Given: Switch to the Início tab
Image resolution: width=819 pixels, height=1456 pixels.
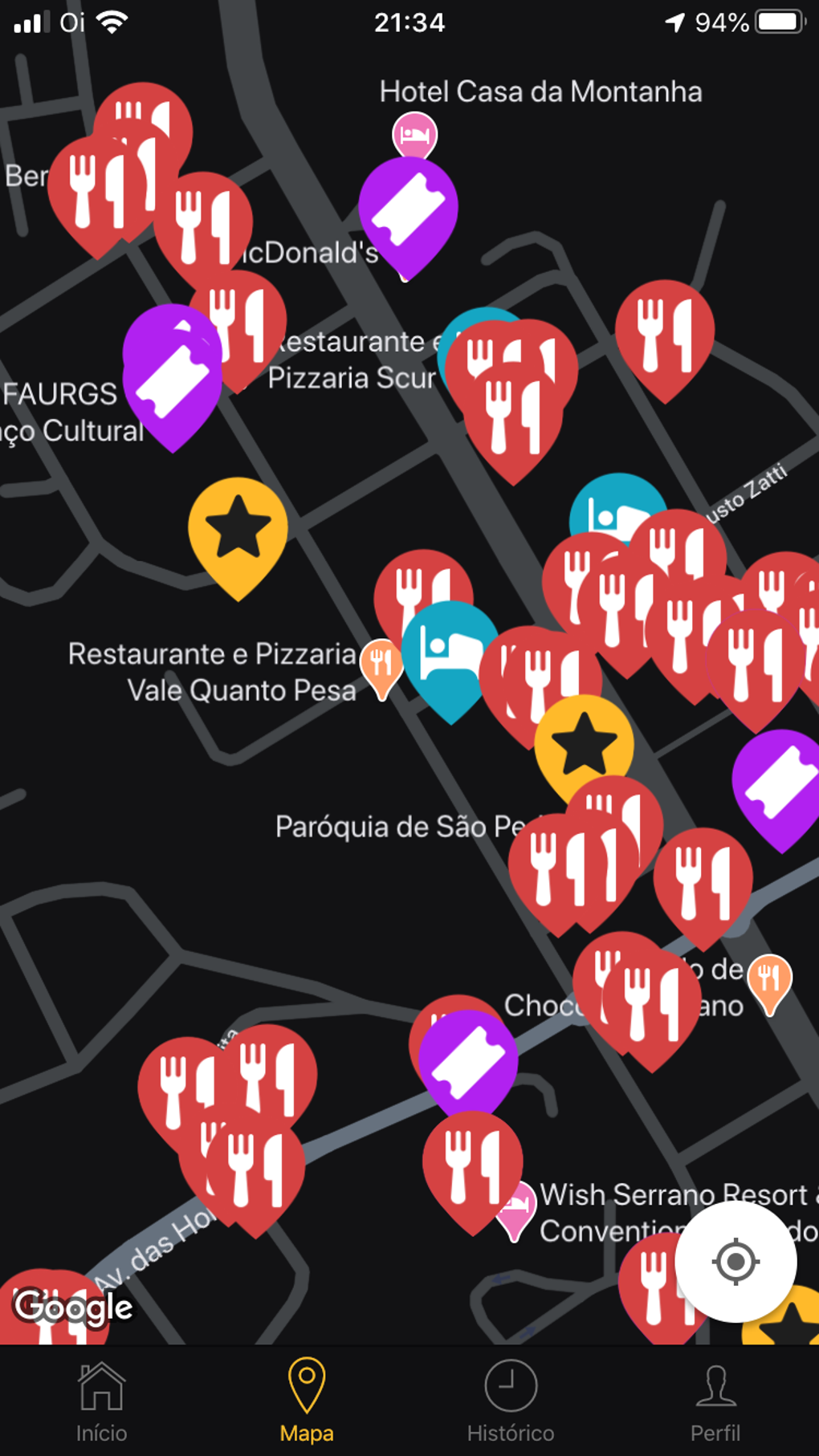Looking at the screenshot, I should coord(101,1401).
